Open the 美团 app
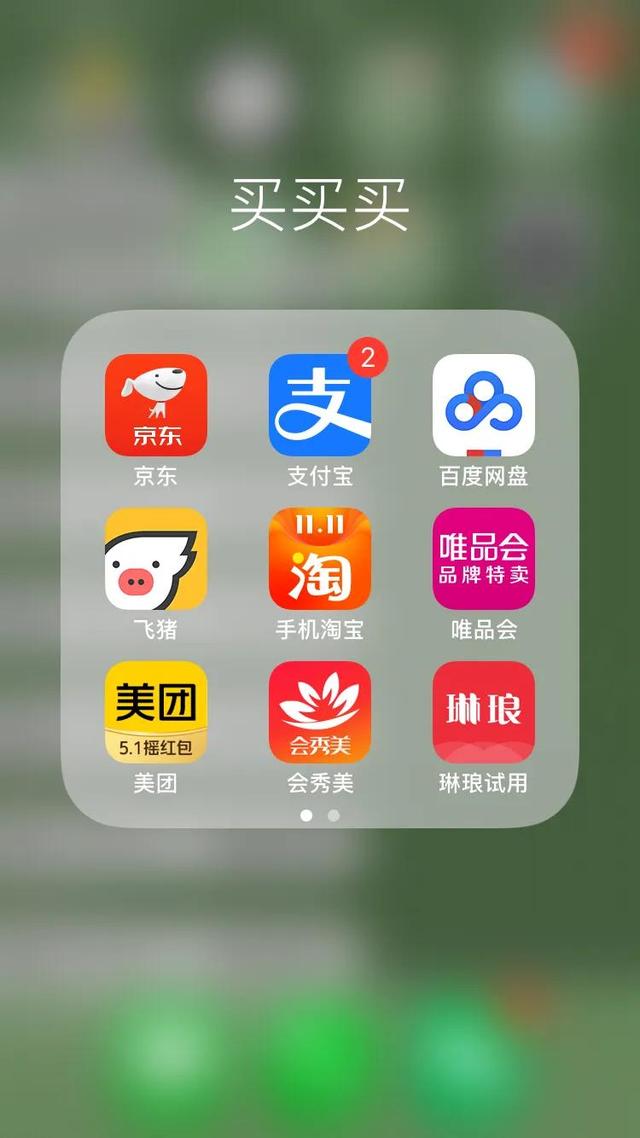The image size is (640, 1138). (x=156, y=712)
